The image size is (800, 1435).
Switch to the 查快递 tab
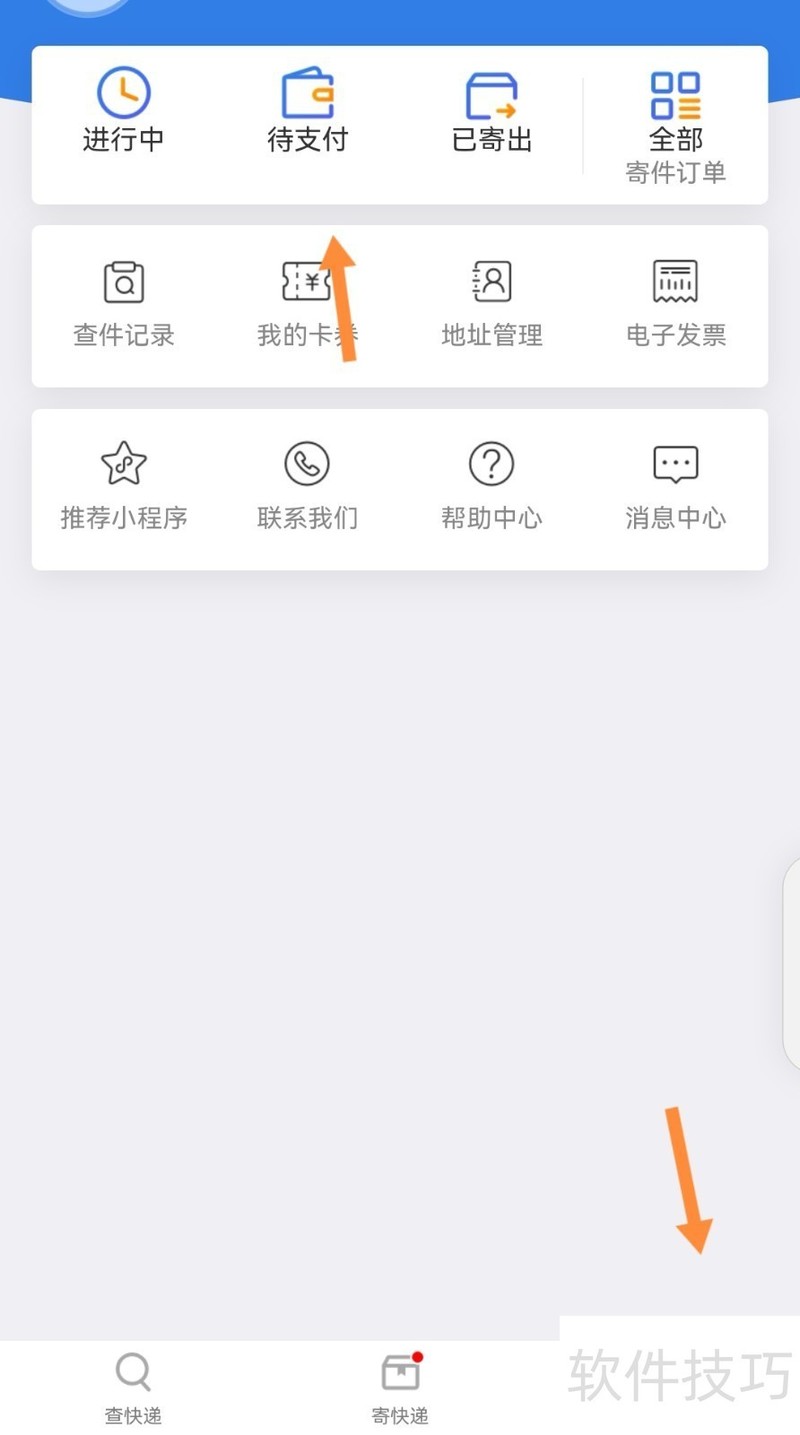coord(132,1385)
